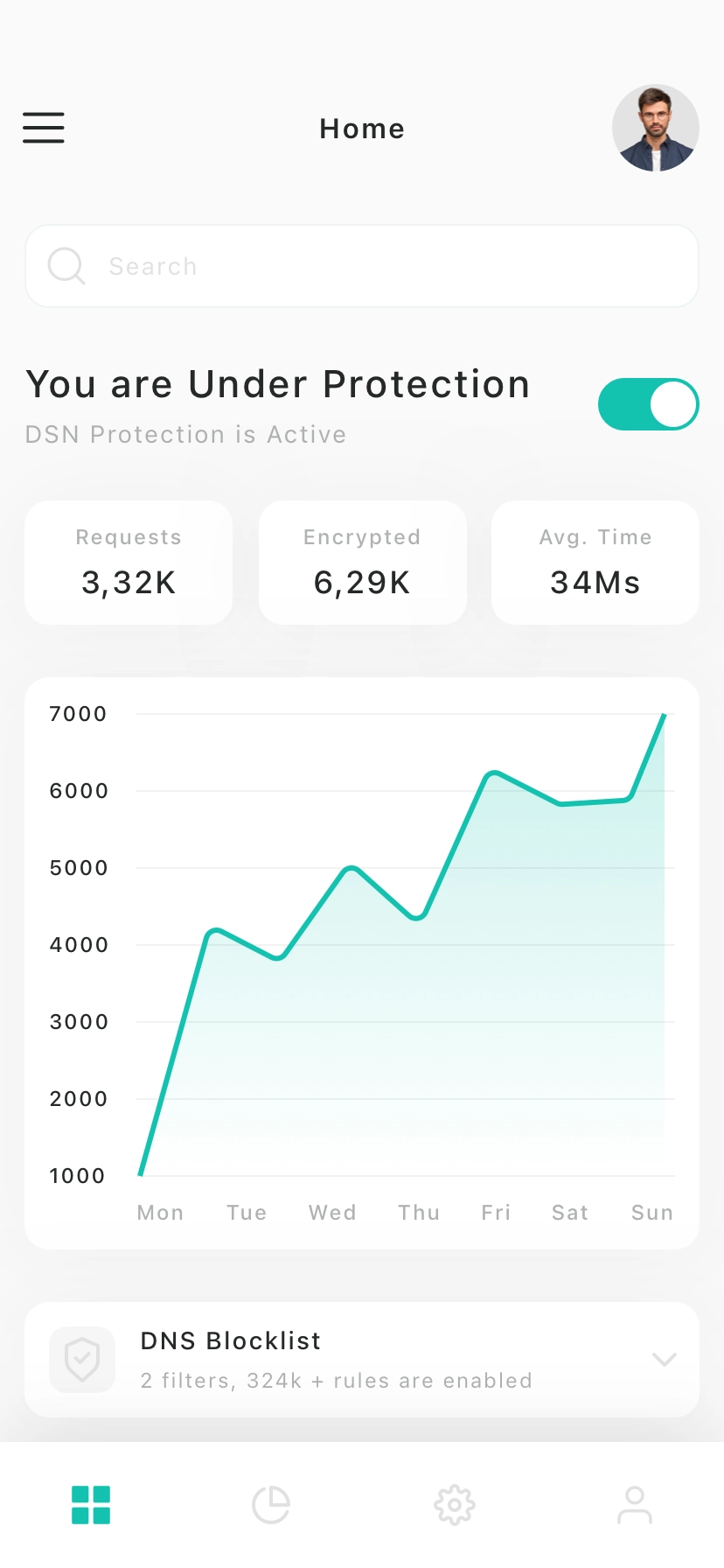724x1568 pixels.
Task: Tap the Search field
Action: tap(362, 266)
